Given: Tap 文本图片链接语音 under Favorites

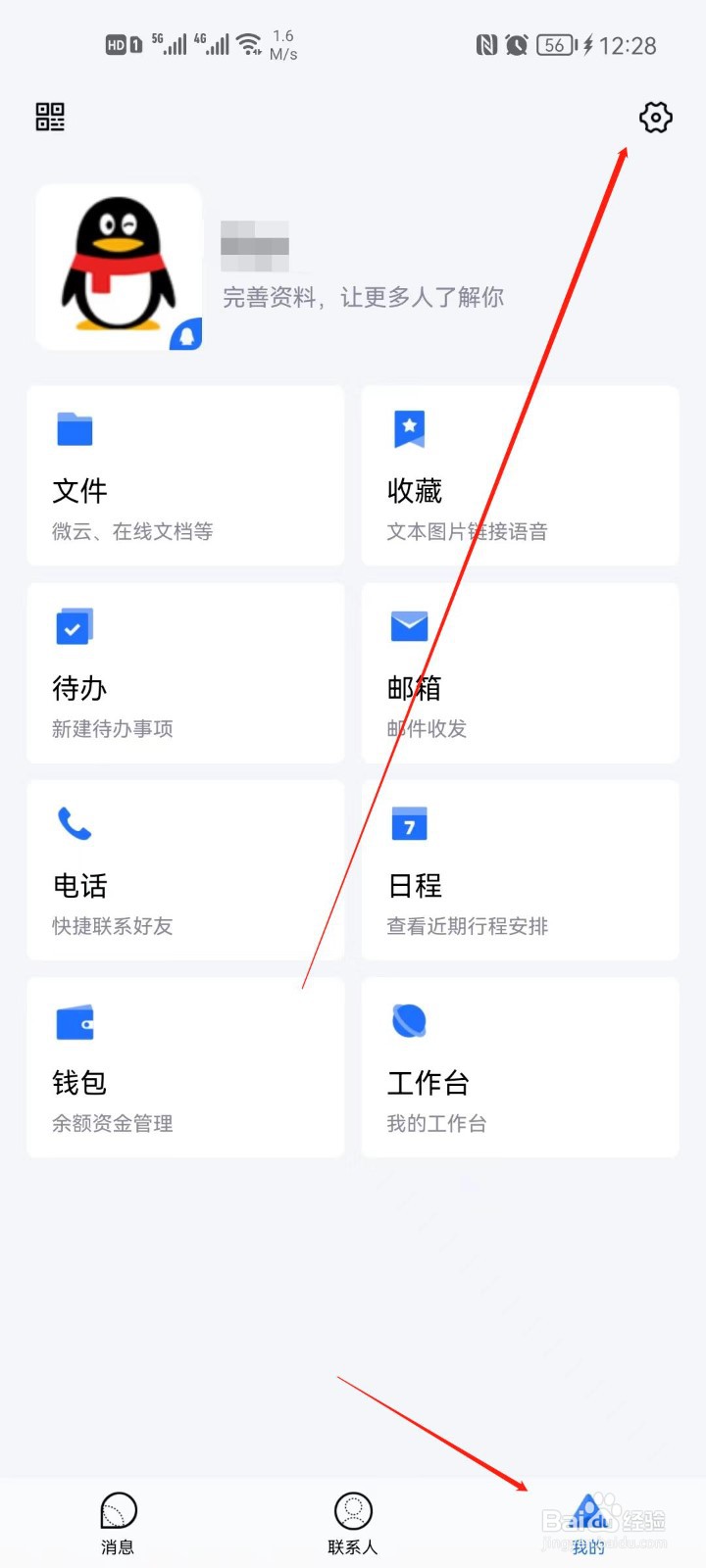Looking at the screenshot, I should pyautogui.click(x=468, y=531).
